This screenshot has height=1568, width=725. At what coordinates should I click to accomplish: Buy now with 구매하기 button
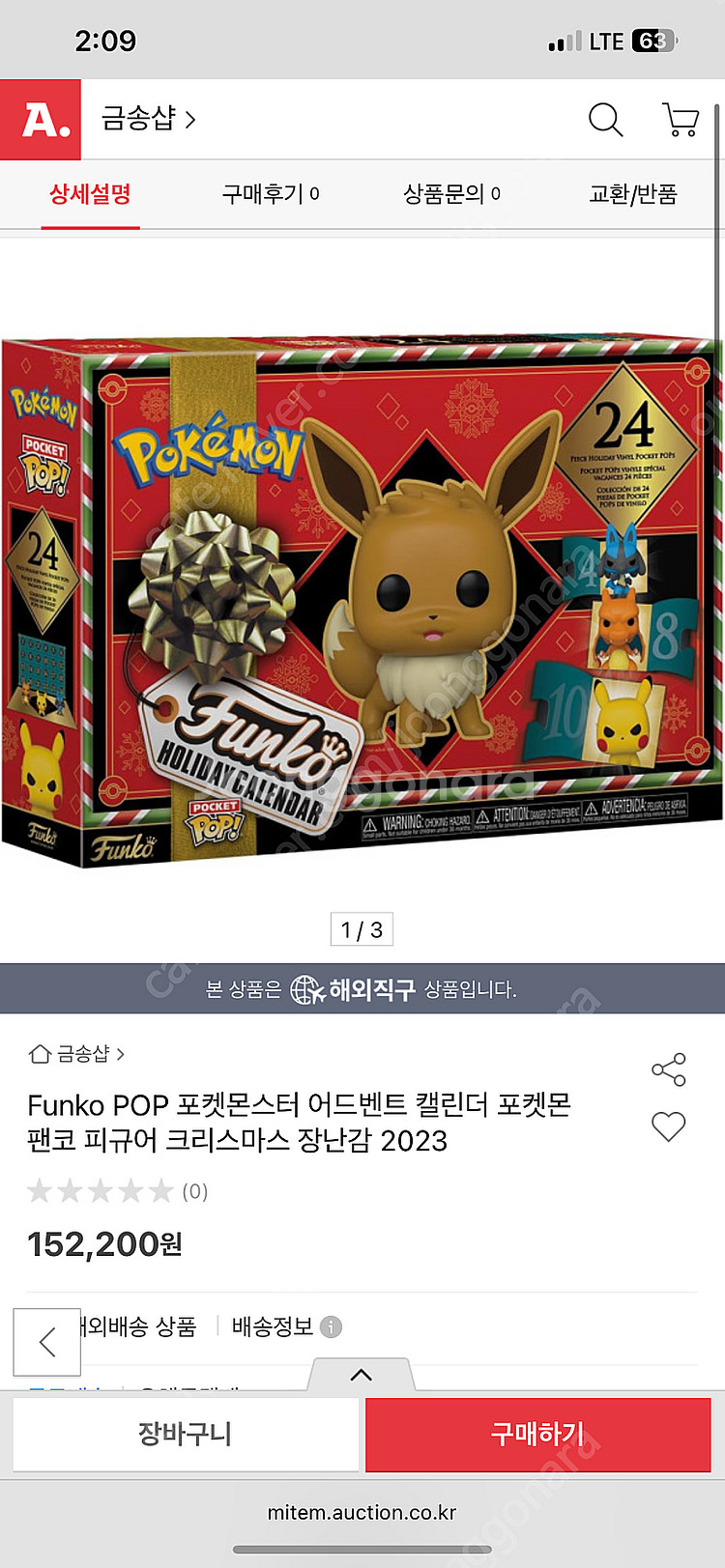pyautogui.click(x=538, y=1434)
